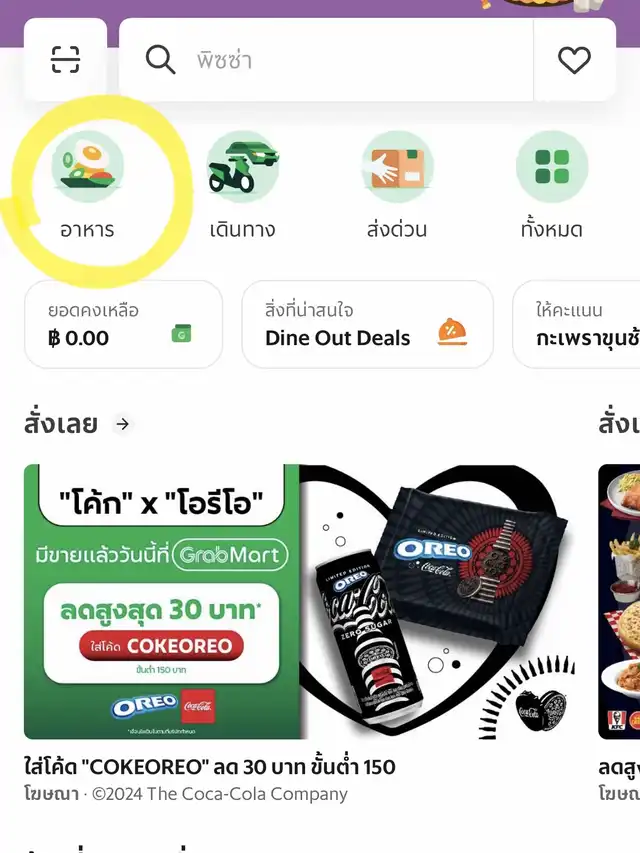Open the อาหาร food service

87,186
